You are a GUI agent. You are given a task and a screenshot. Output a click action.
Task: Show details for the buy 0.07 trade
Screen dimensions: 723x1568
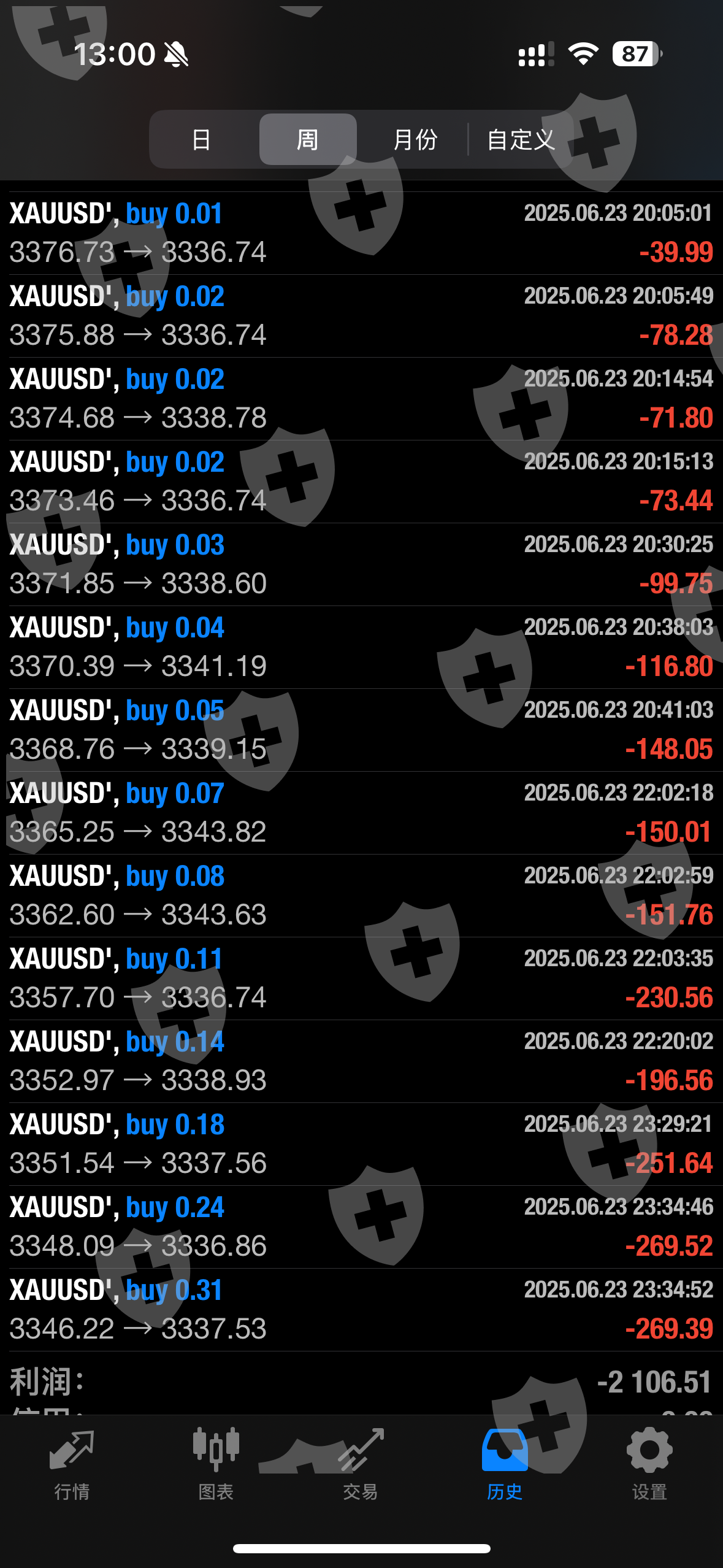[361, 813]
